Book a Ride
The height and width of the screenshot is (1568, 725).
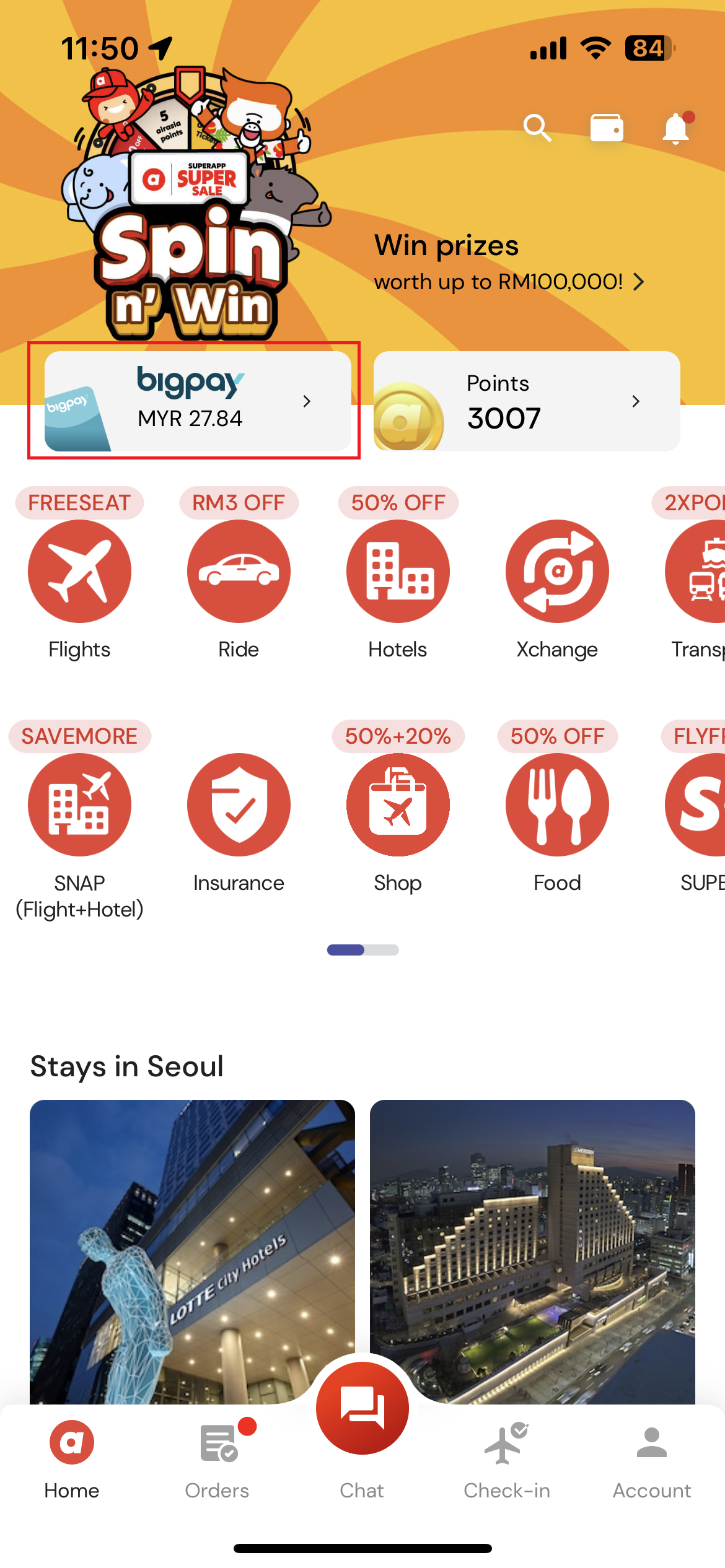click(x=239, y=572)
